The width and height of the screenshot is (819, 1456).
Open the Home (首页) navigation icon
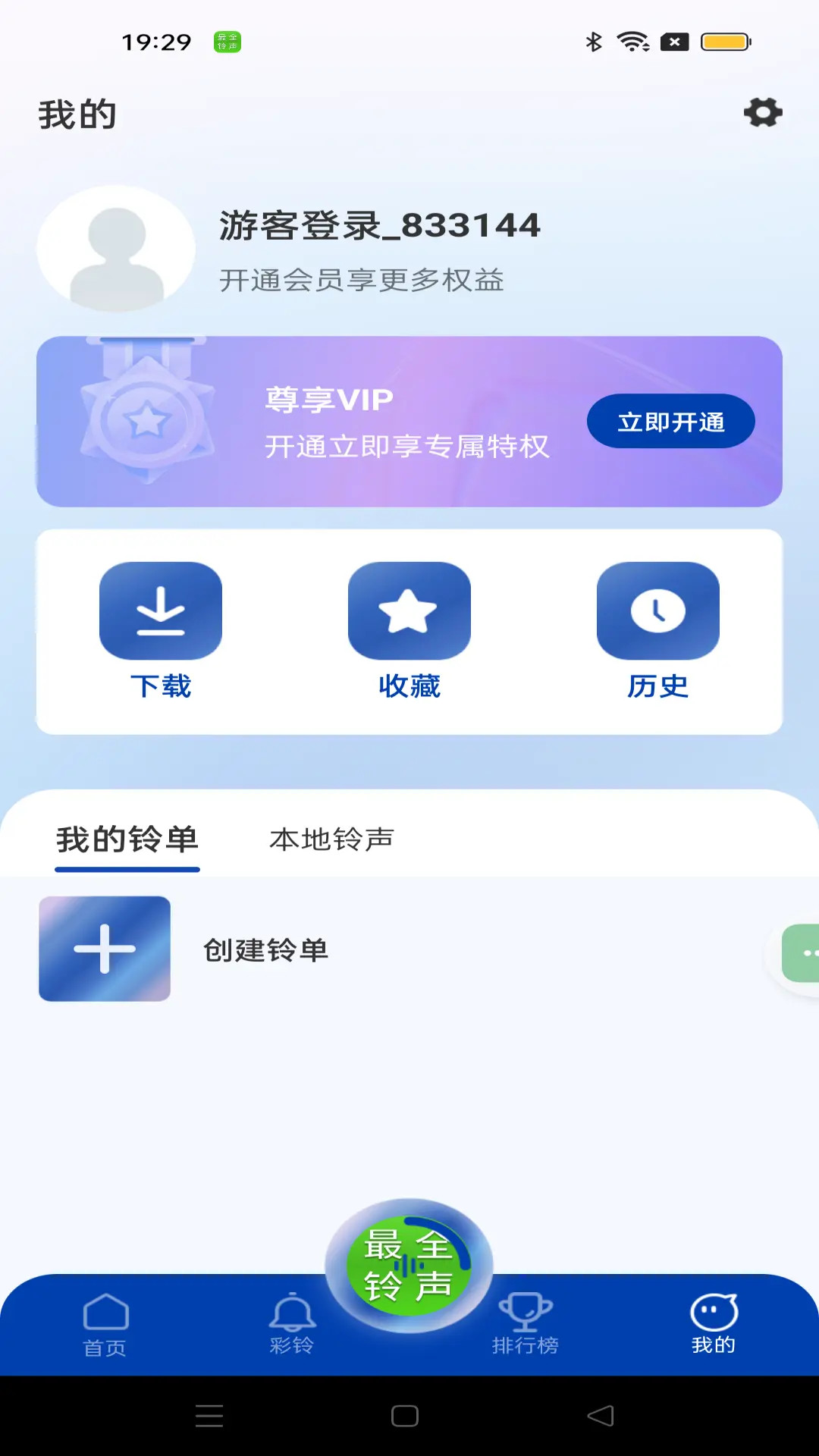click(106, 1321)
